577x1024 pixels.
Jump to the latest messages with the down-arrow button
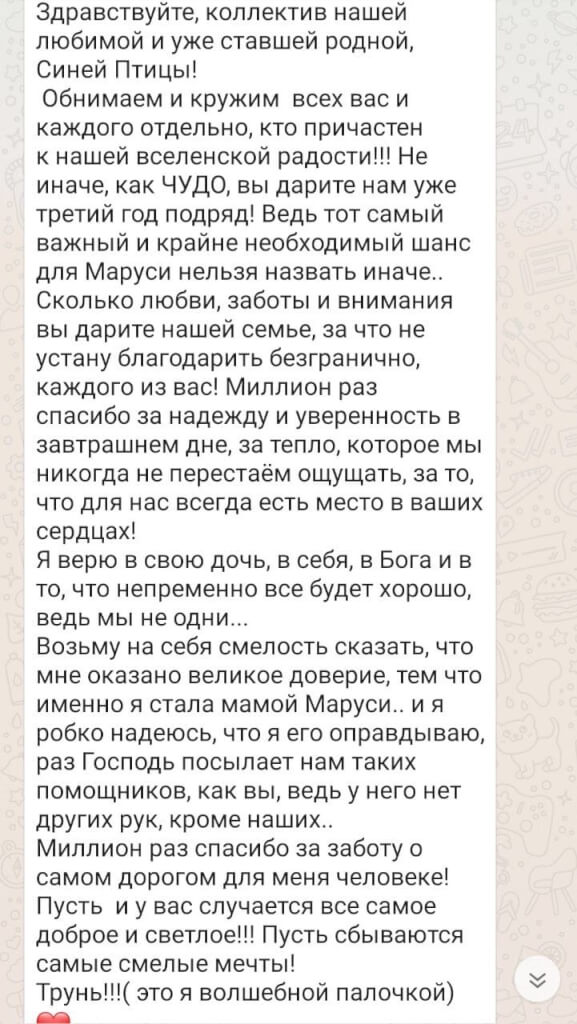(537, 979)
